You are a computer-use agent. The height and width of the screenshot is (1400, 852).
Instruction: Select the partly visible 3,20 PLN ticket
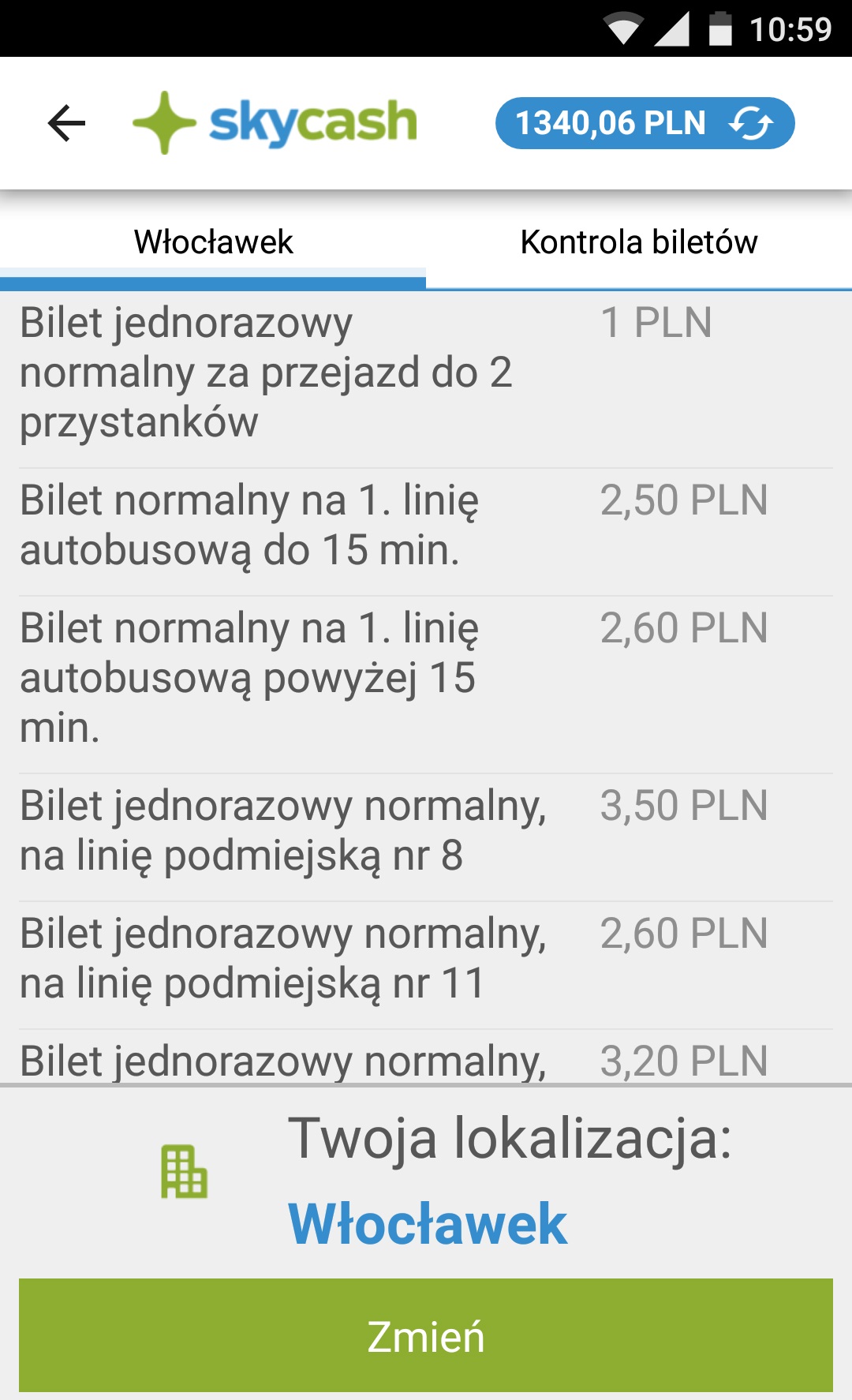pyautogui.click(x=426, y=1057)
